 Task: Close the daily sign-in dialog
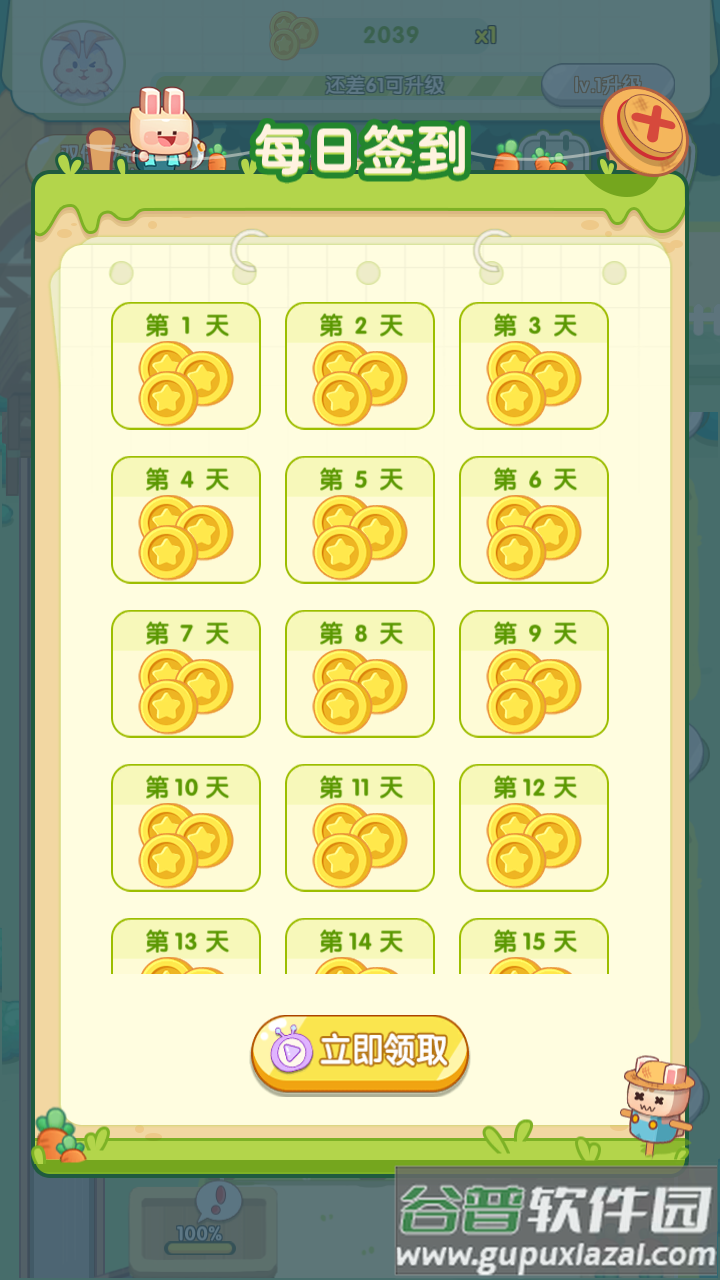tap(645, 130)
